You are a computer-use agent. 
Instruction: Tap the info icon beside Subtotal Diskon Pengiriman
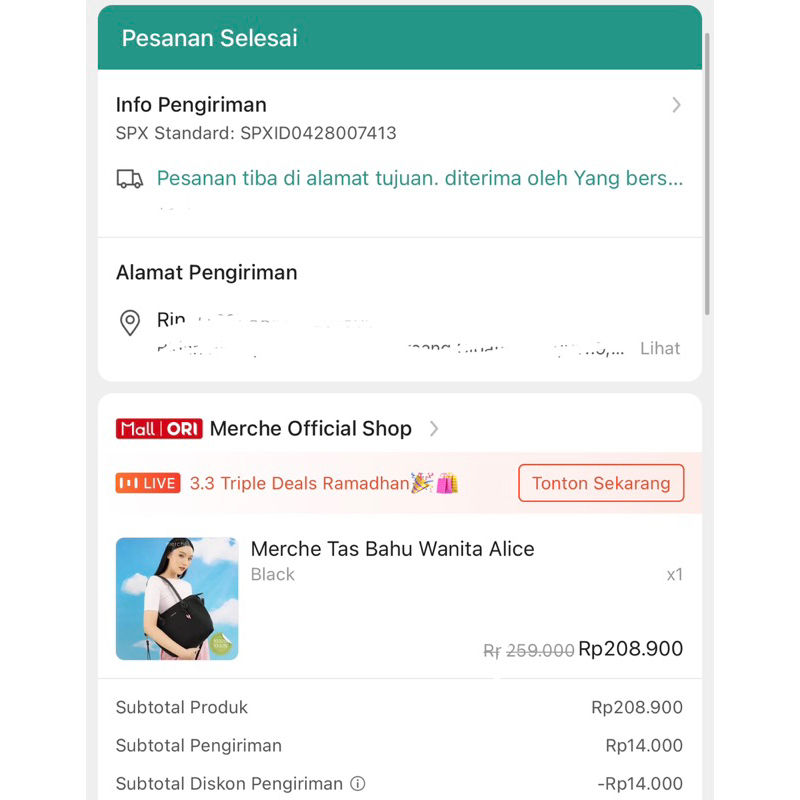(x=358, y=784)
